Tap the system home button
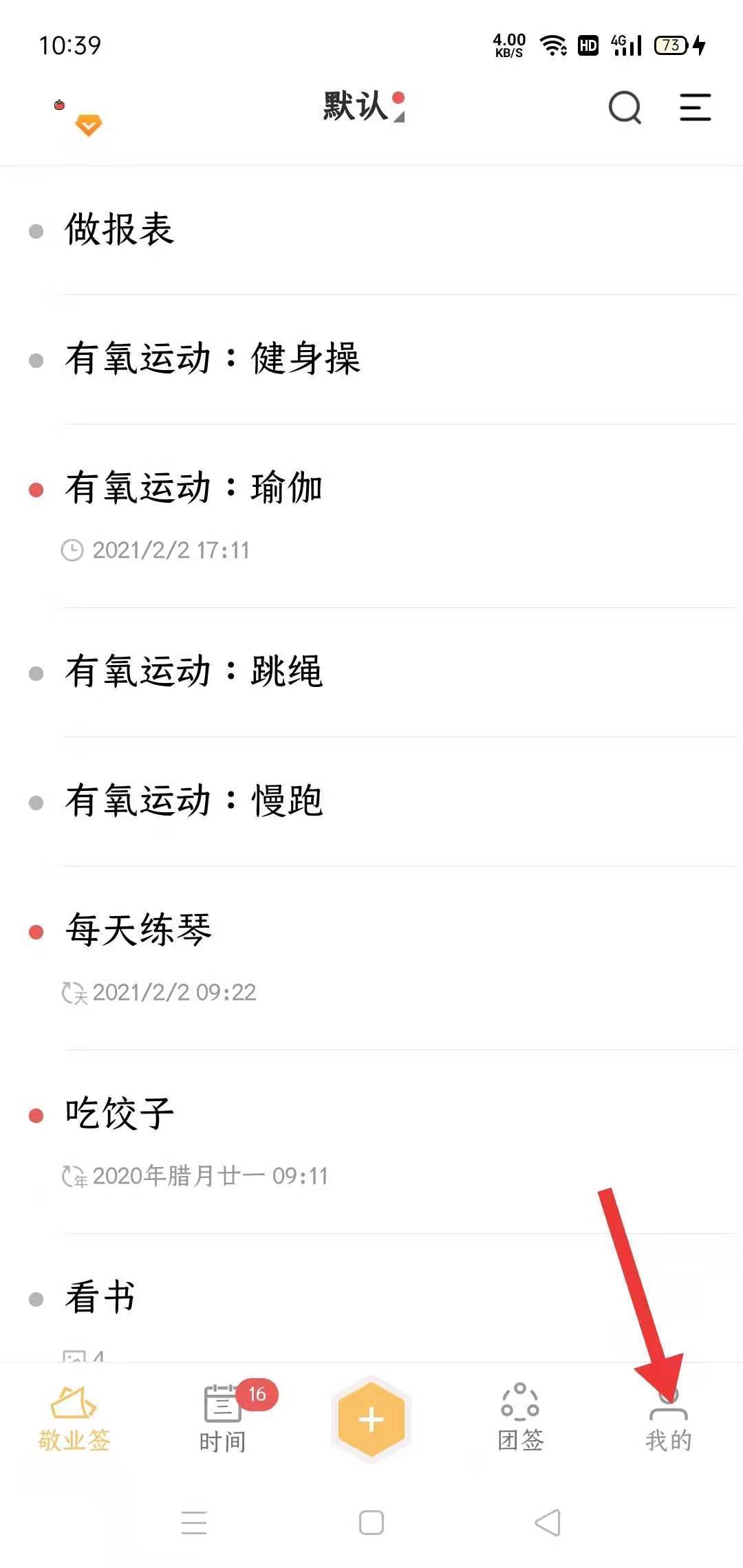The image size is (743, 1568). (371, 1523)
